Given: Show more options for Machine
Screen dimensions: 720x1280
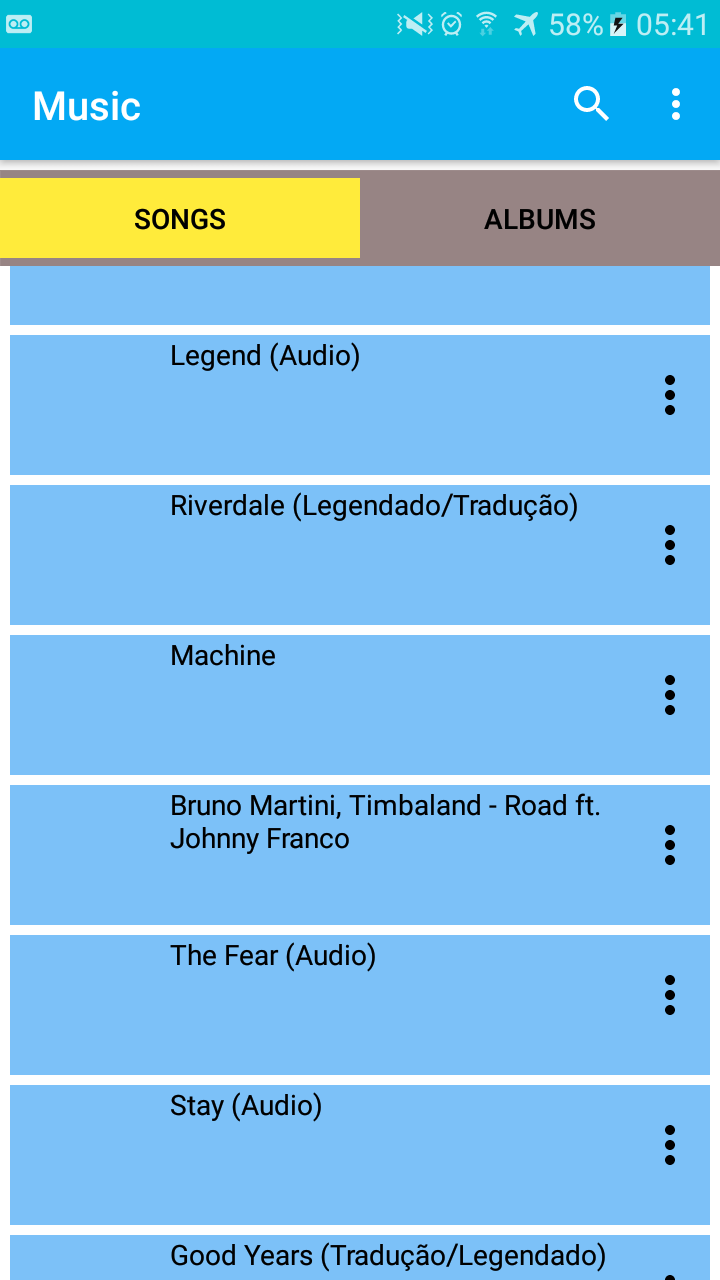Looking at the screenshot, I should click(670, 695).
